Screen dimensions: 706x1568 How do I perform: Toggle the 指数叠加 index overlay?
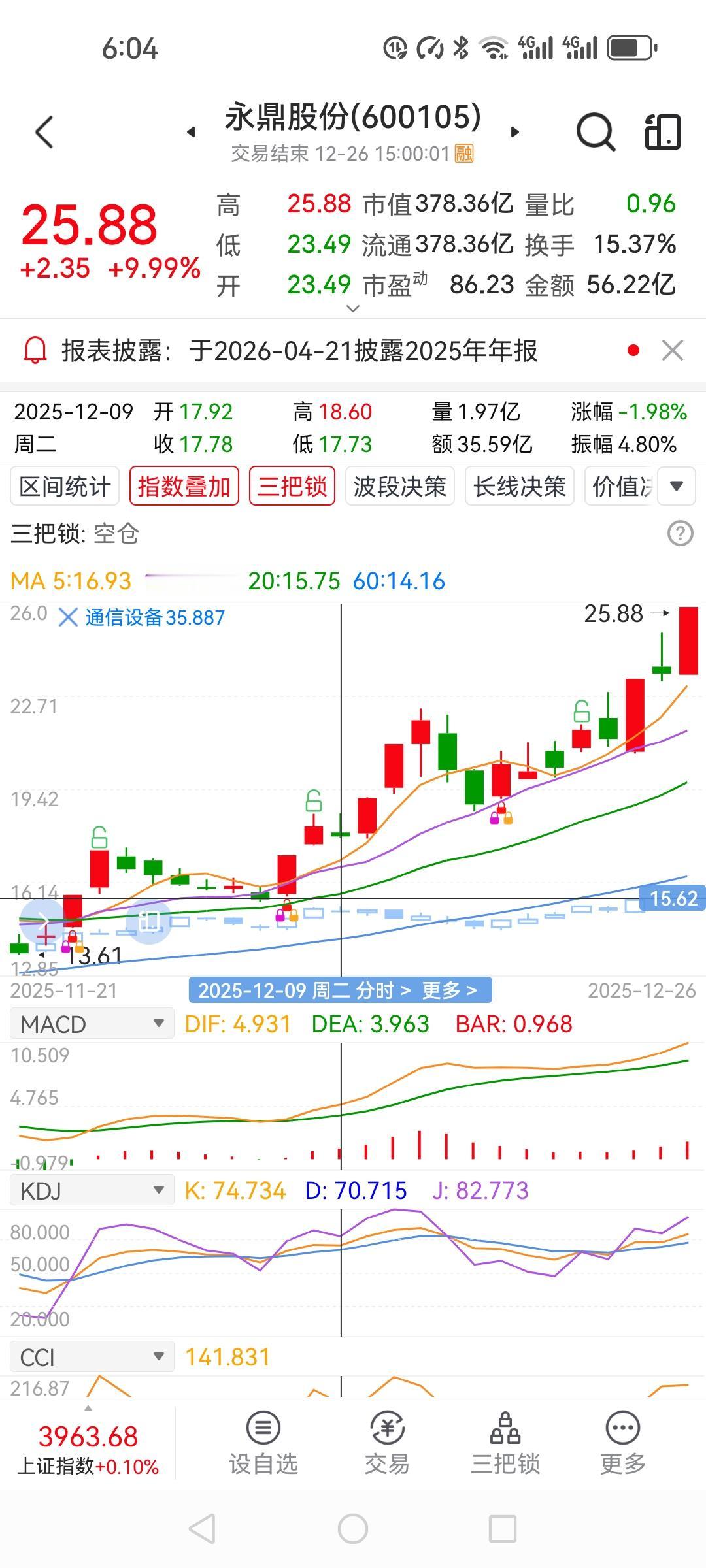pyautogui.click(x=184, y=486)
